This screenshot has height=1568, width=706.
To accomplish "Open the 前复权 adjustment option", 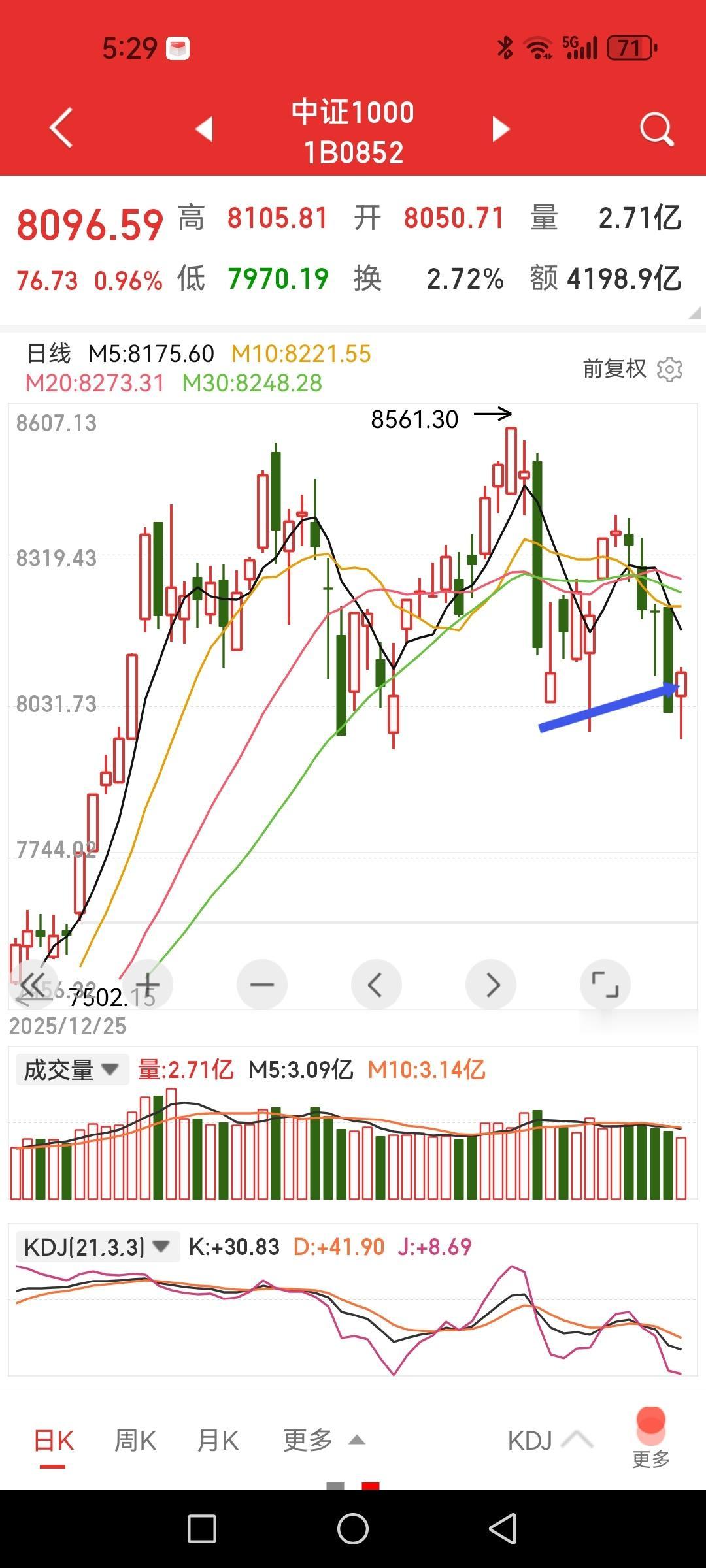I will pyautogui.click(x=614, y=369).
